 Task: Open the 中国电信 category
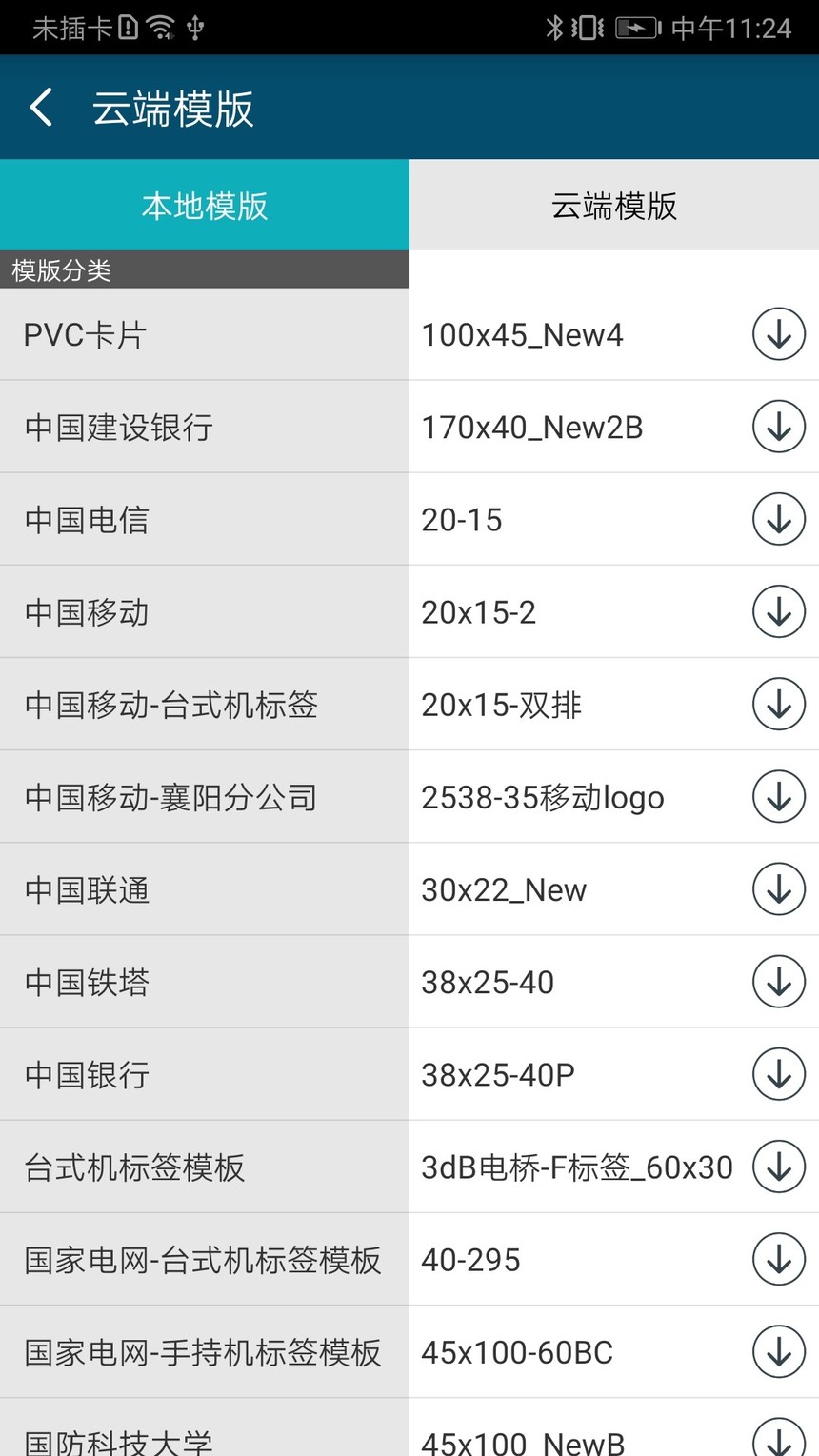(205, 519)
